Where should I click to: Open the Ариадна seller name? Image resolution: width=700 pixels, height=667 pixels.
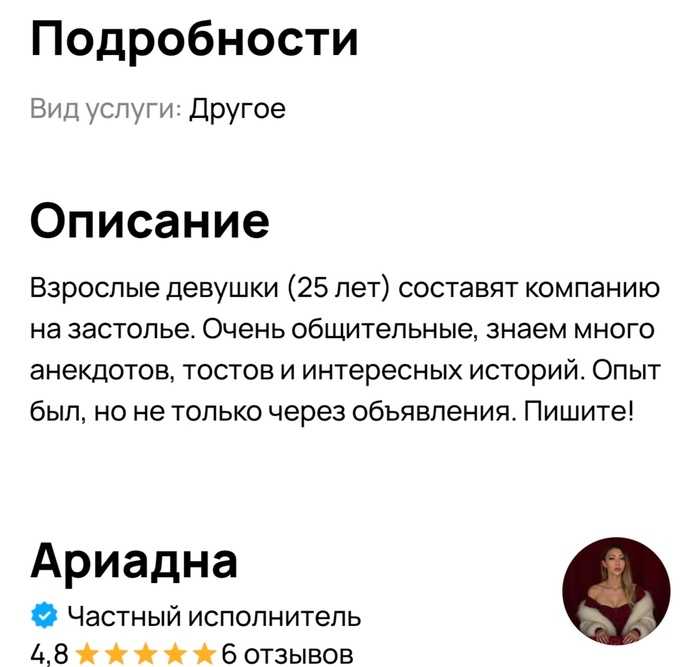click(x=134, y=561)
